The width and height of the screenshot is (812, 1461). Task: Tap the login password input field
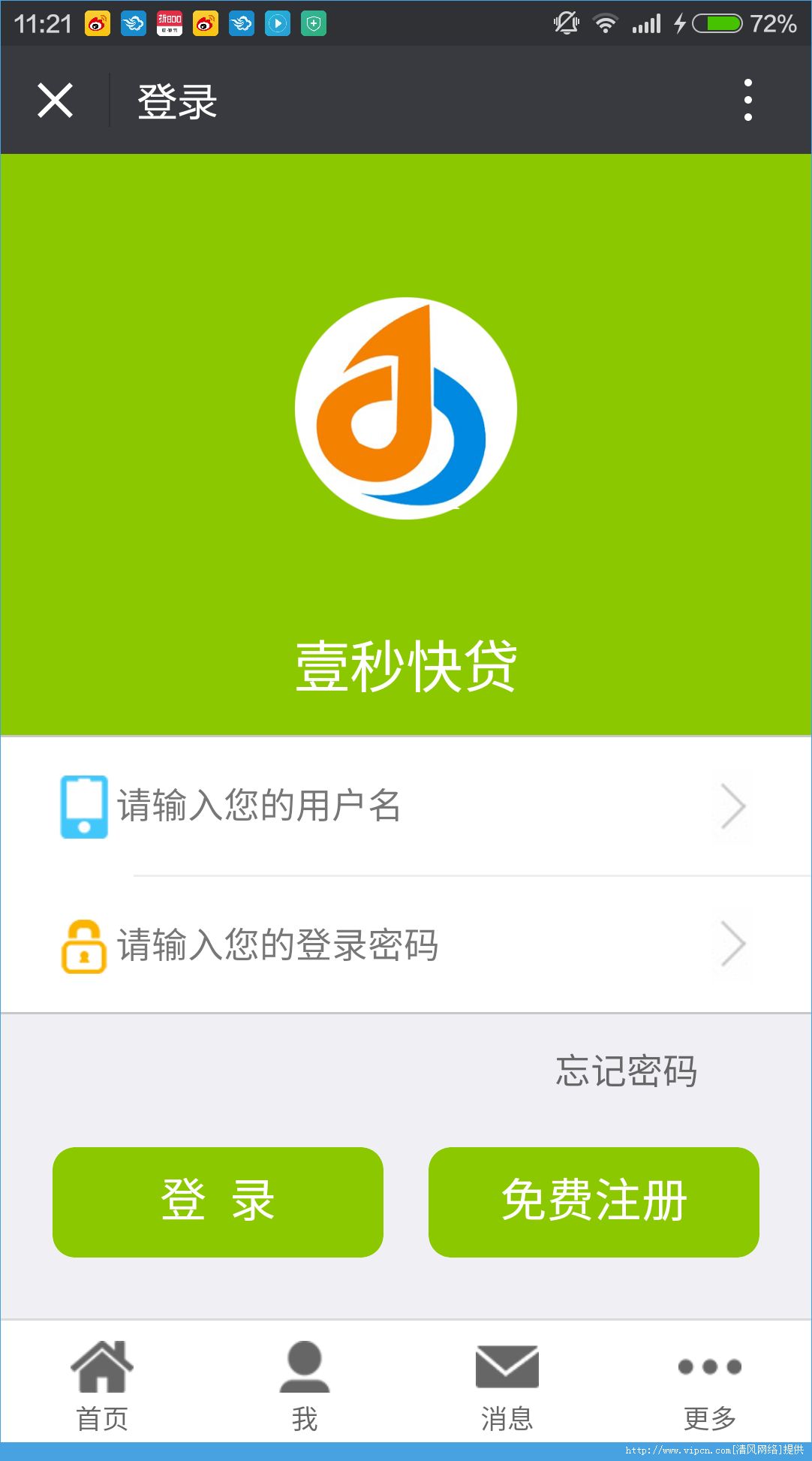tap(406, 944)
